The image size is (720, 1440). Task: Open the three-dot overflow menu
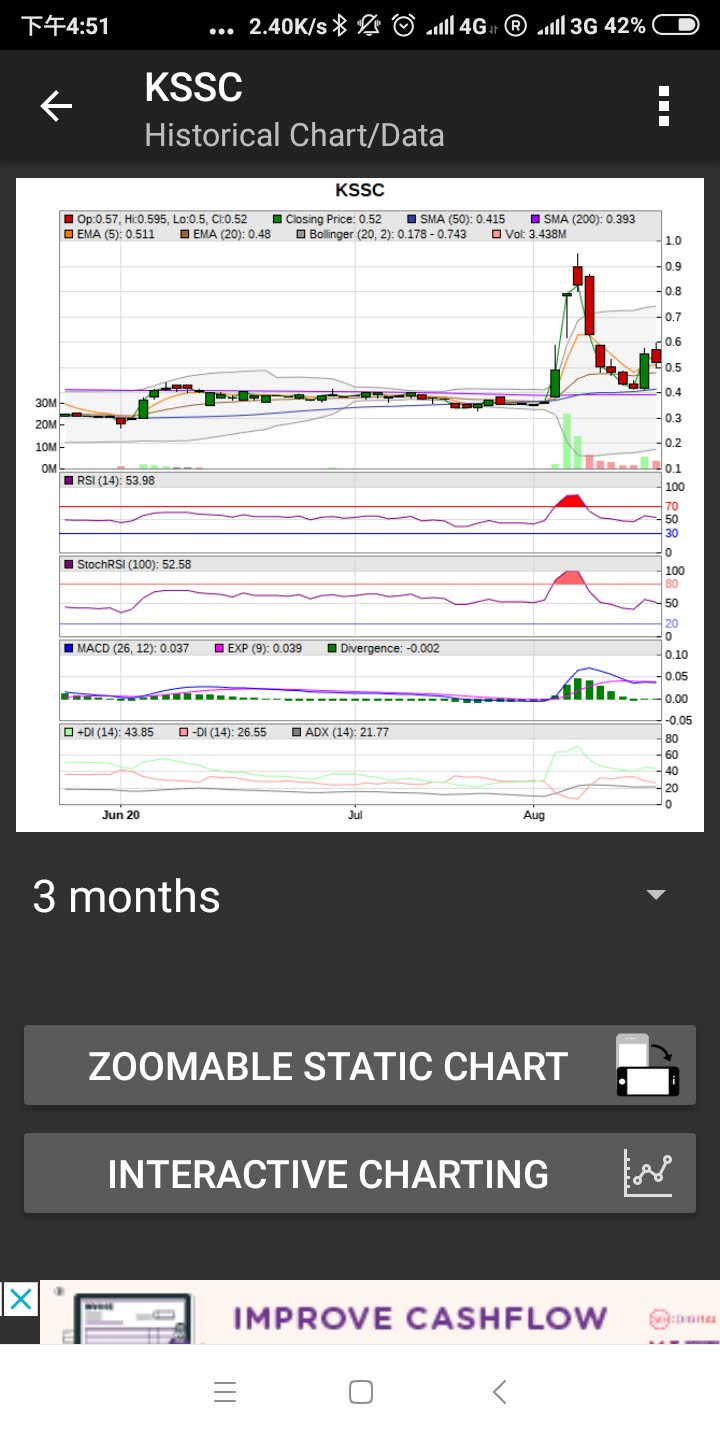[664, 106]
